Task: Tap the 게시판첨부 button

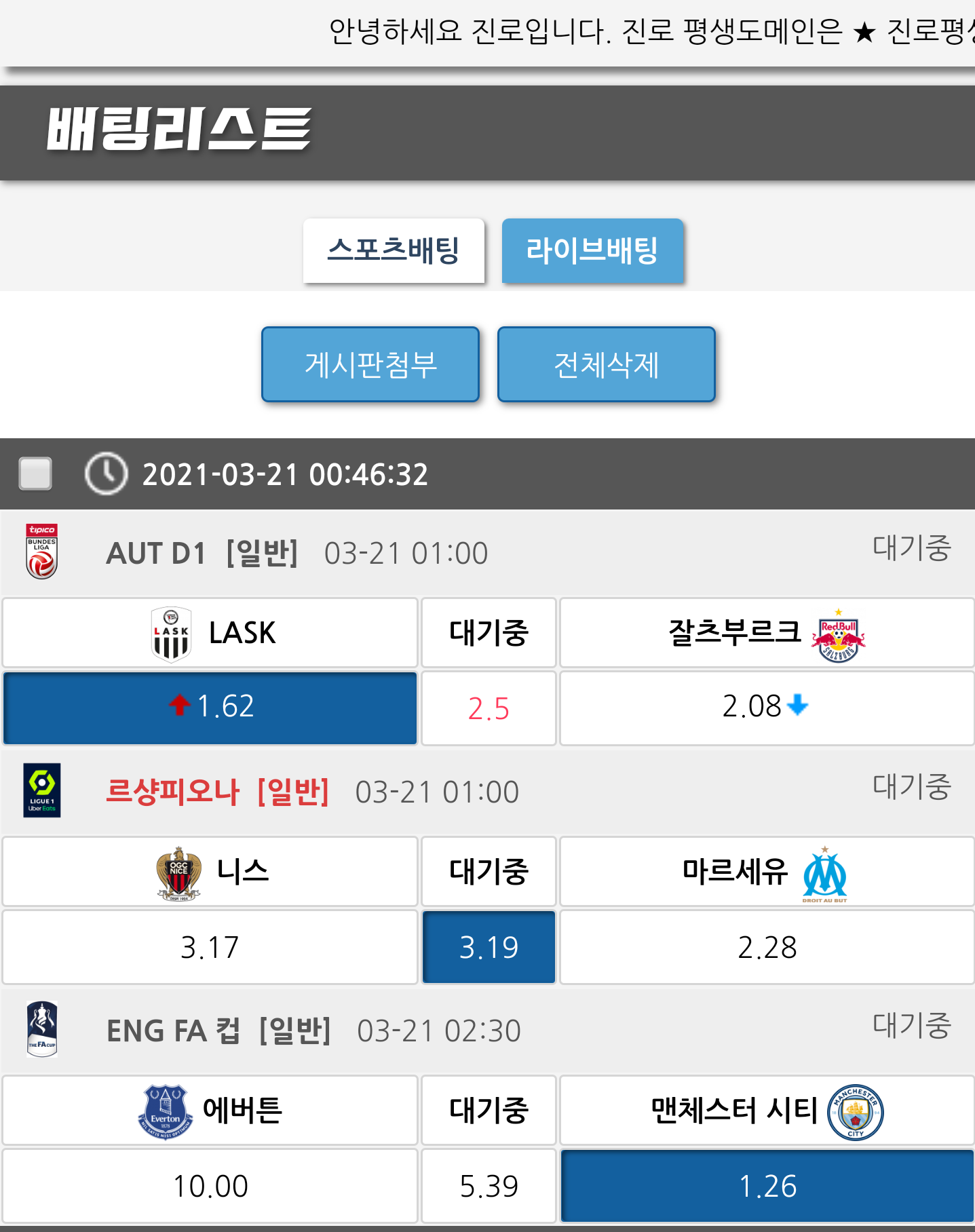Action: point(370,364)
